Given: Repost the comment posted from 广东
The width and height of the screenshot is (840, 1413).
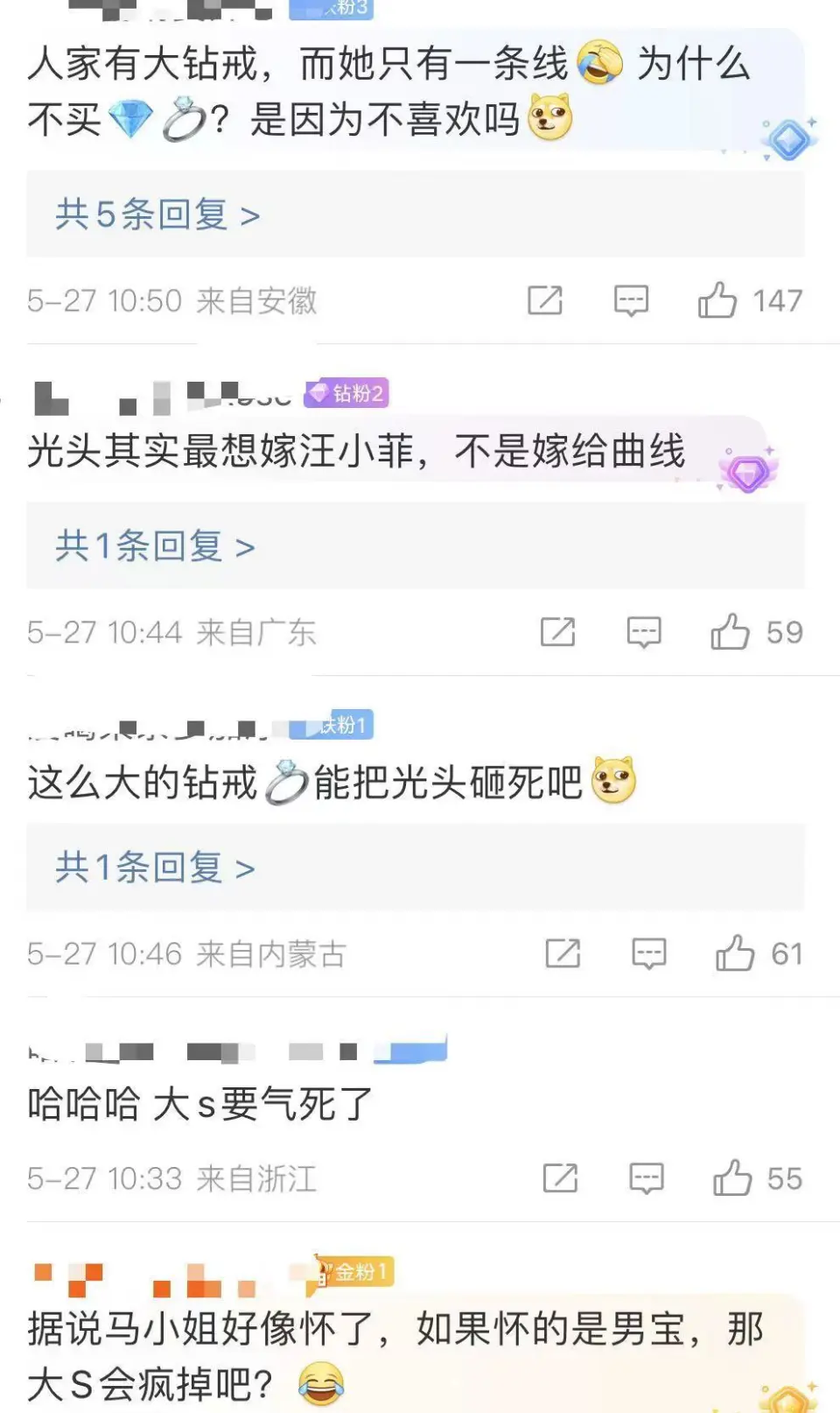Looking at the screenshot, I should pos(557,631).
